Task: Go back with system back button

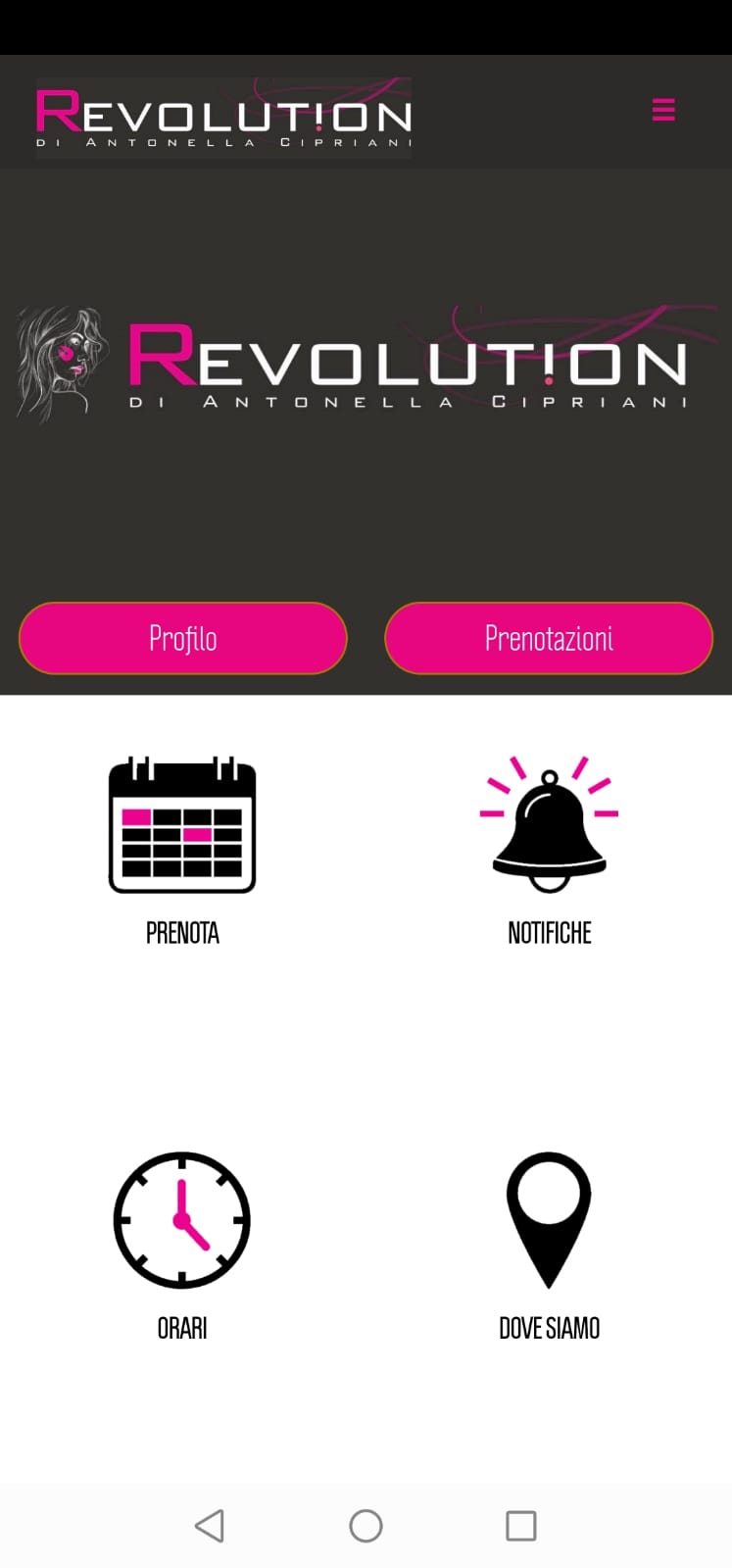Action: pyautogui.click(x=210, y=1526)
